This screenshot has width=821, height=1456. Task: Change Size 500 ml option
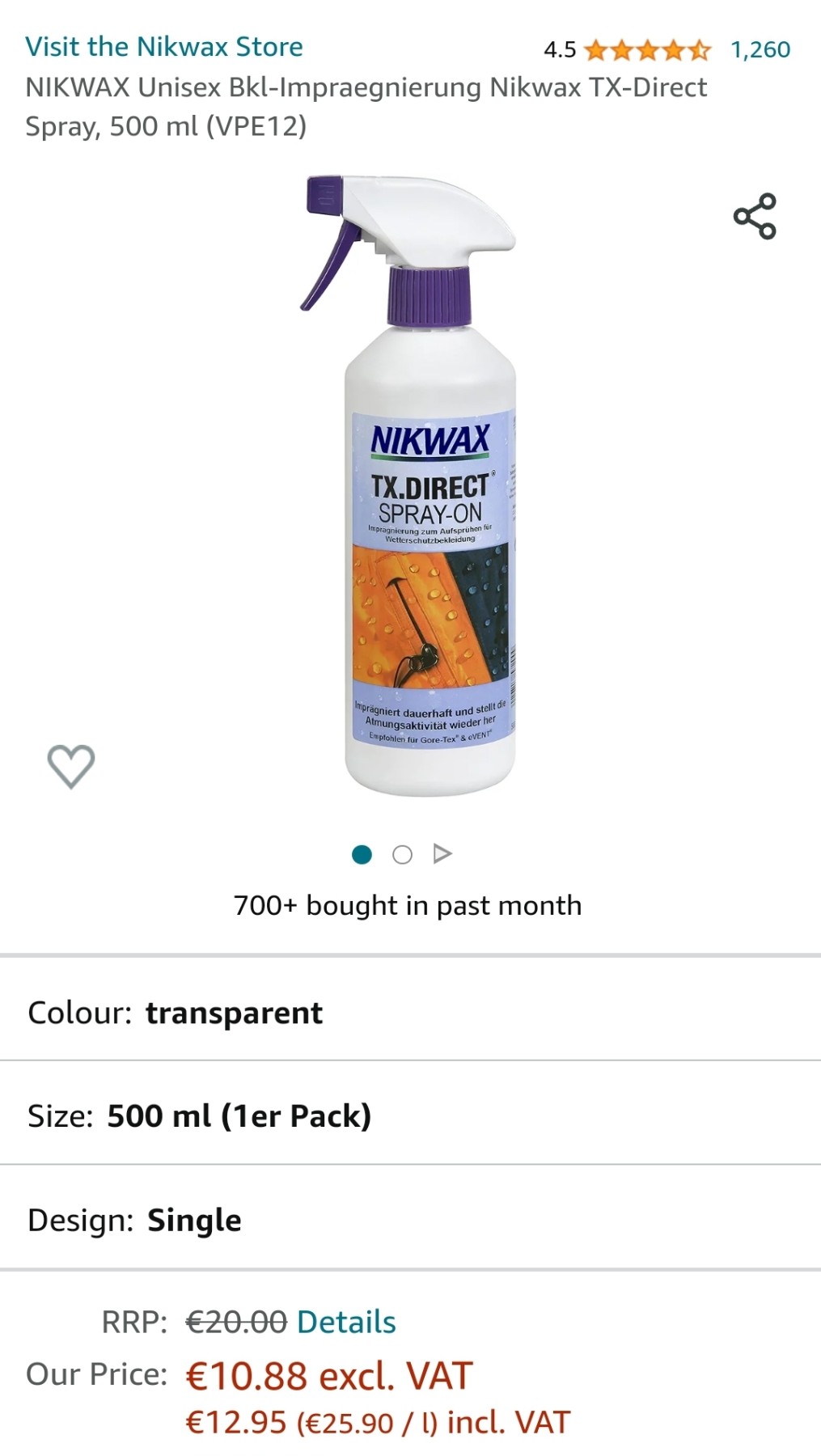(410, 1116)
